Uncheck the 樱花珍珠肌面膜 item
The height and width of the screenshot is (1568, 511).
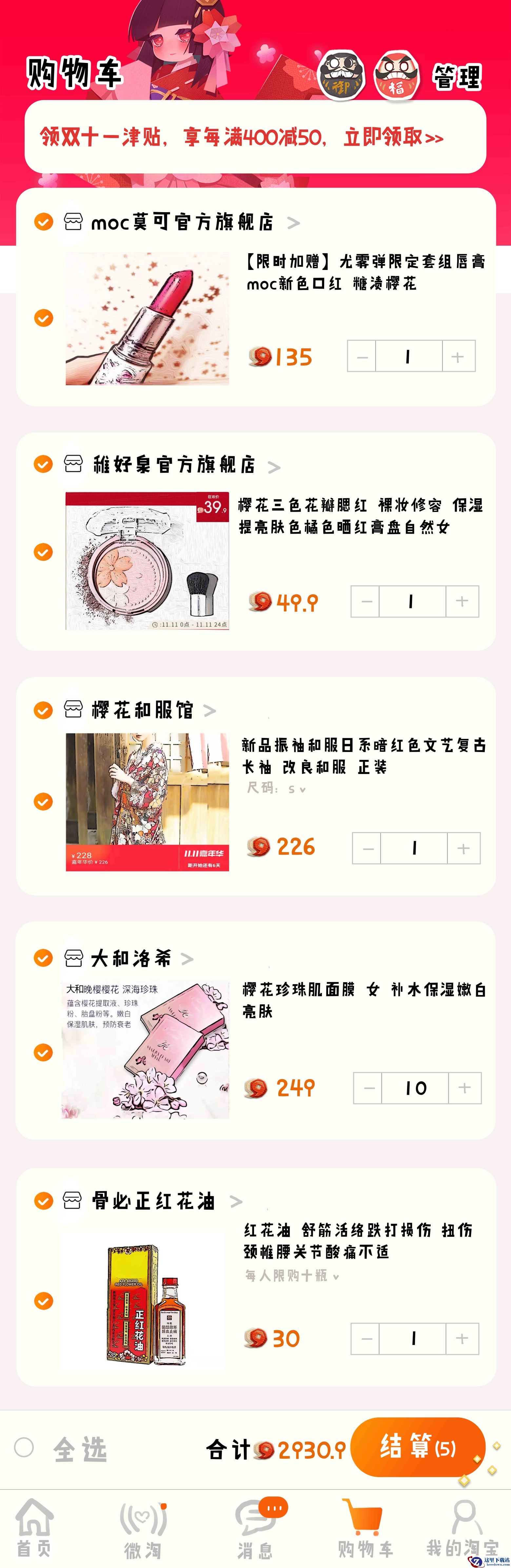pyautogui.click(x=43, y=1052)
